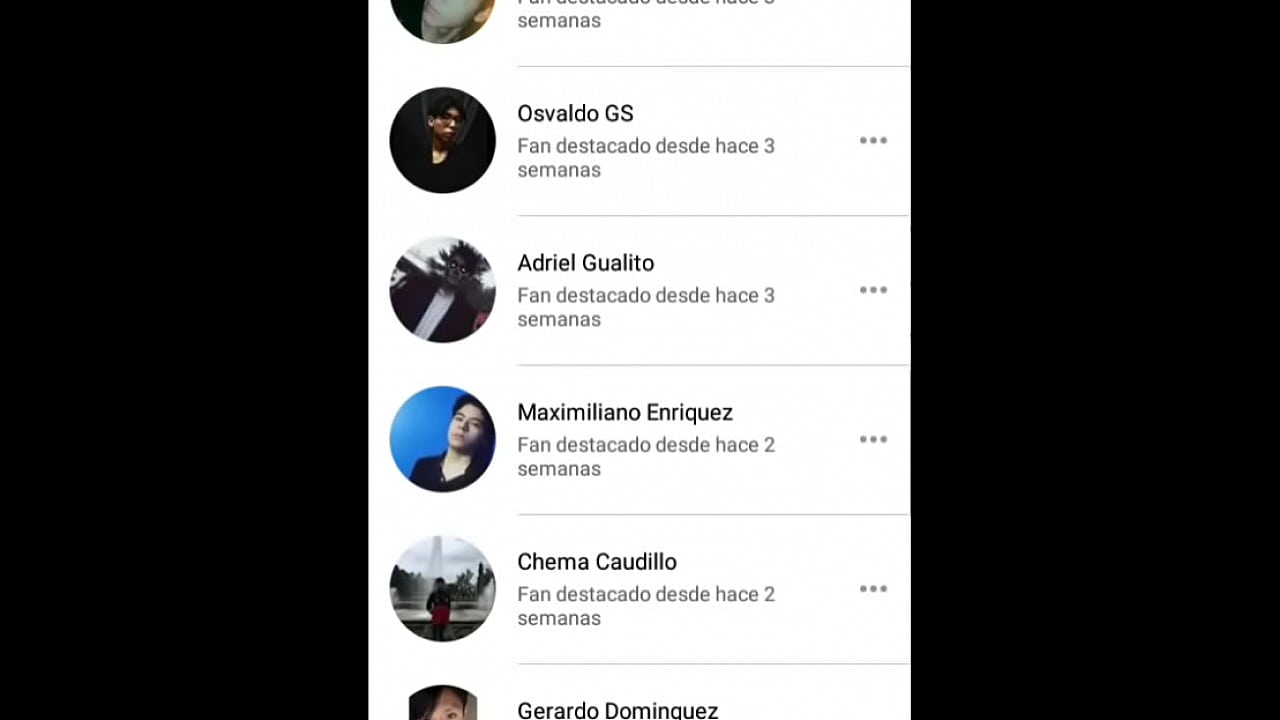Image resolution: width=1280 pixels, height=720 pixels.
Task: View Adriel Gualito's profile
Action: point(585,263)
